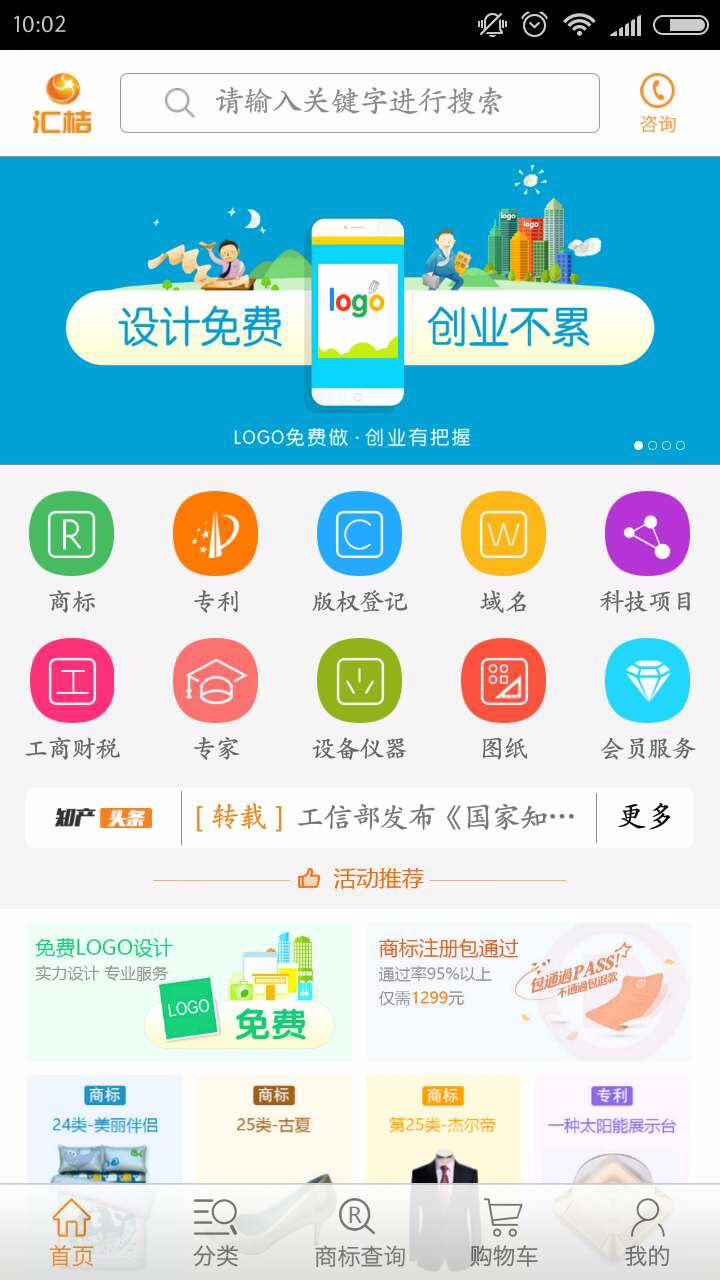This screenshot has width=720, height=1280.
Task: Open the 免费LOGO设计 promotion card
Action: [190, 991]
